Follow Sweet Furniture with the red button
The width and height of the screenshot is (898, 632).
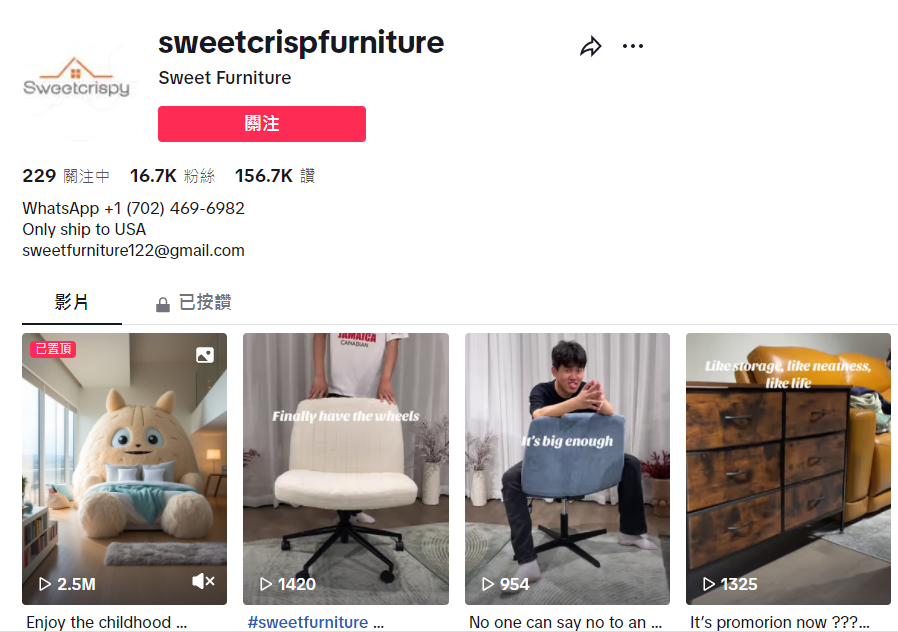[262, 124]
